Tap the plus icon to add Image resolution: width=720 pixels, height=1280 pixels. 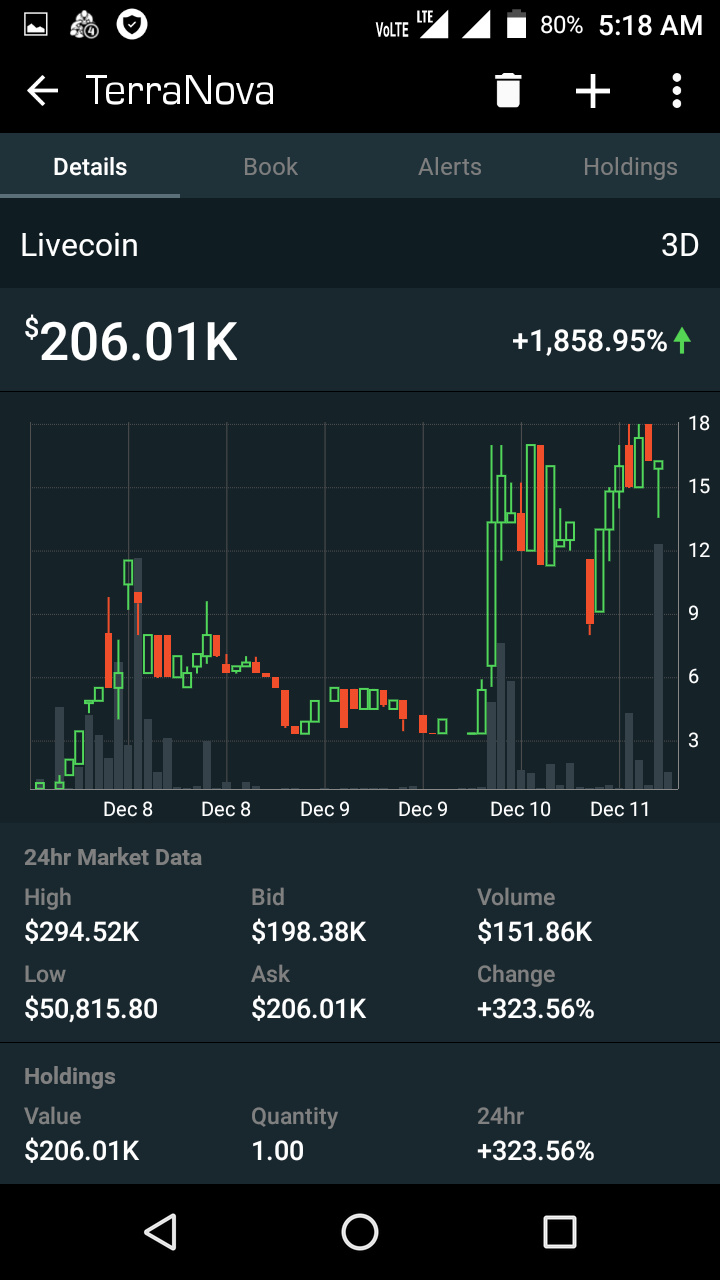click(x=593, y=91)
